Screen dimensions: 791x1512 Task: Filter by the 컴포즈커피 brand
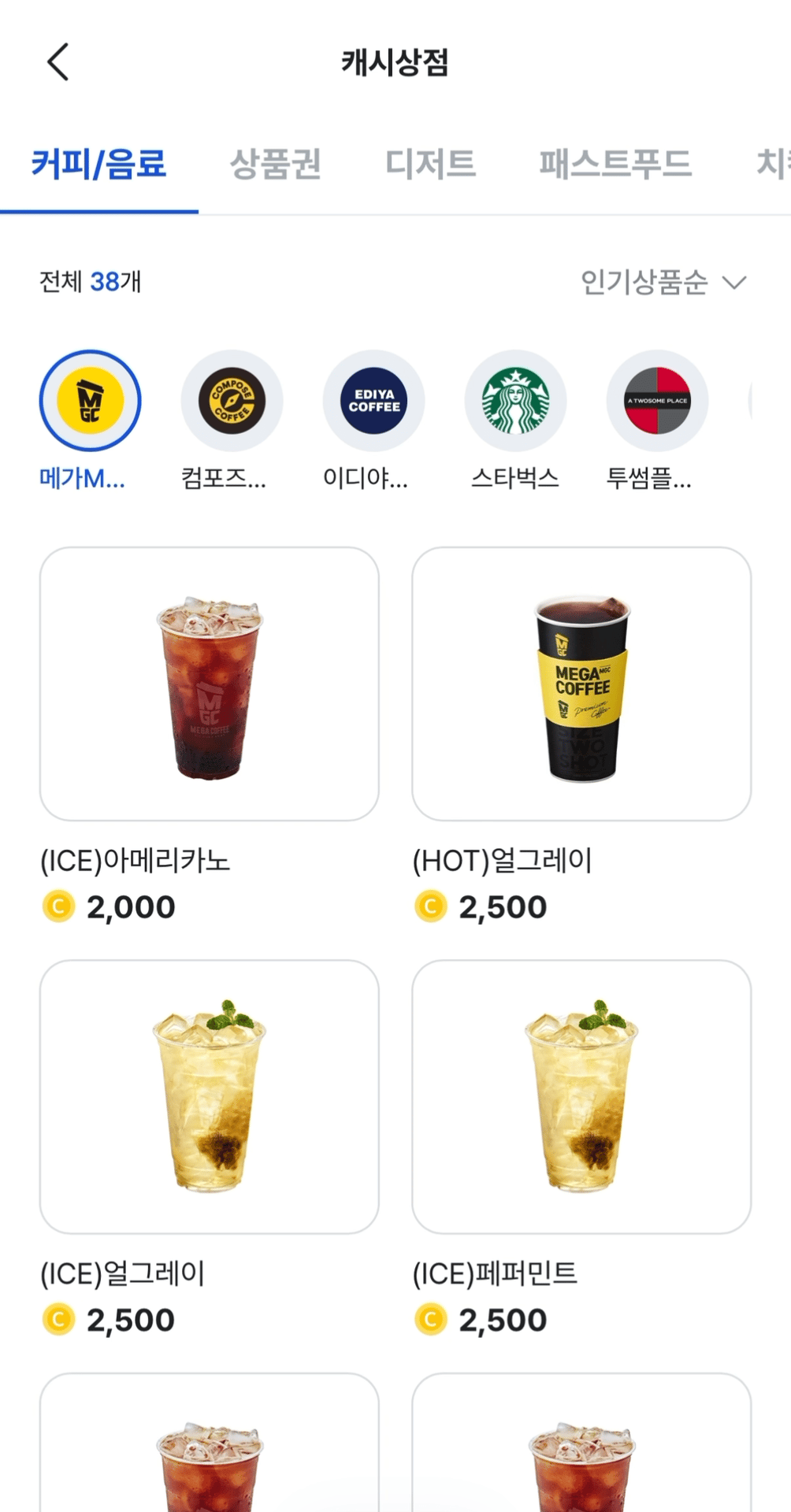(232, 401)
